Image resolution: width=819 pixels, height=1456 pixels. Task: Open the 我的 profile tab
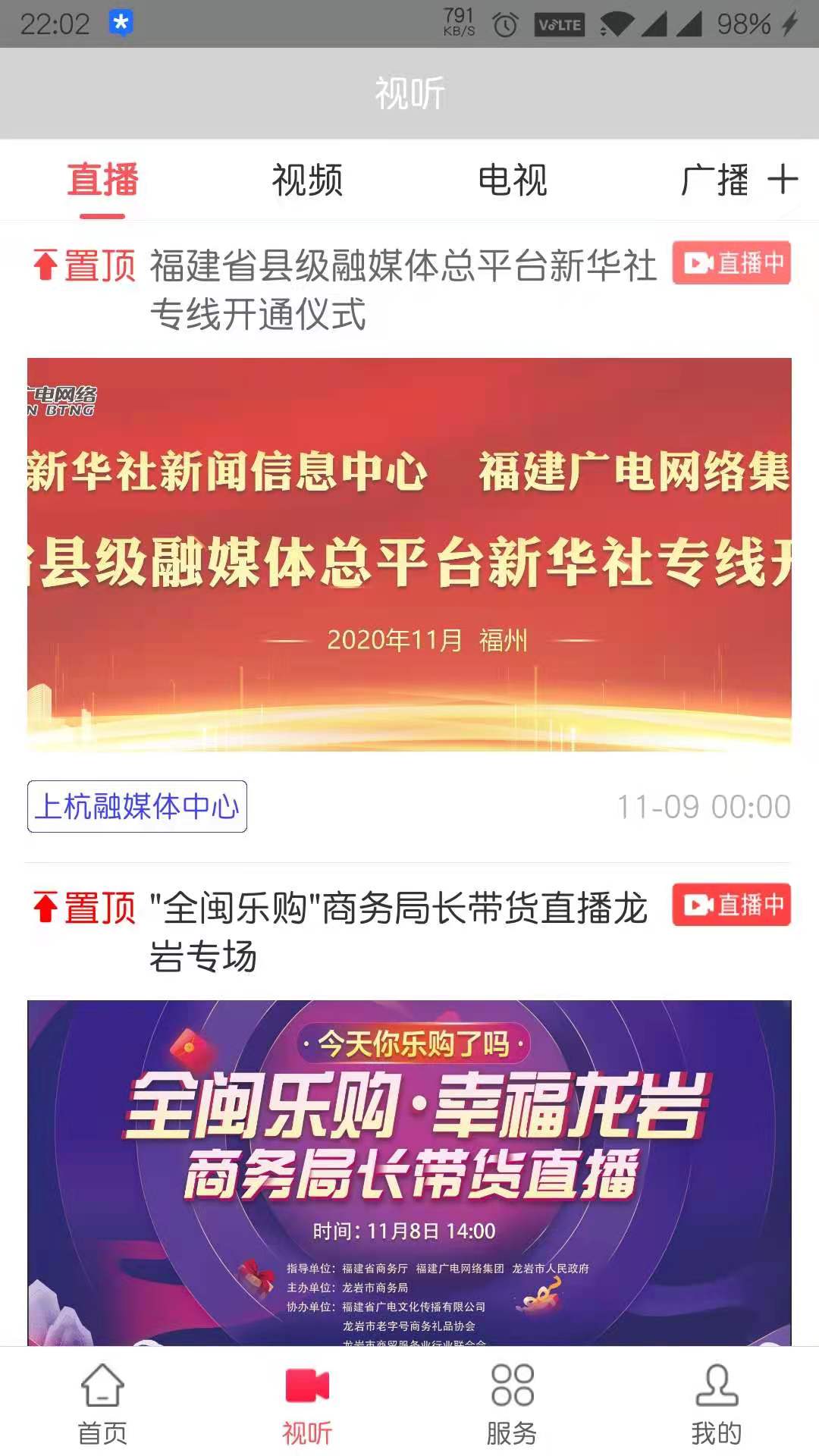point(717,1403)
